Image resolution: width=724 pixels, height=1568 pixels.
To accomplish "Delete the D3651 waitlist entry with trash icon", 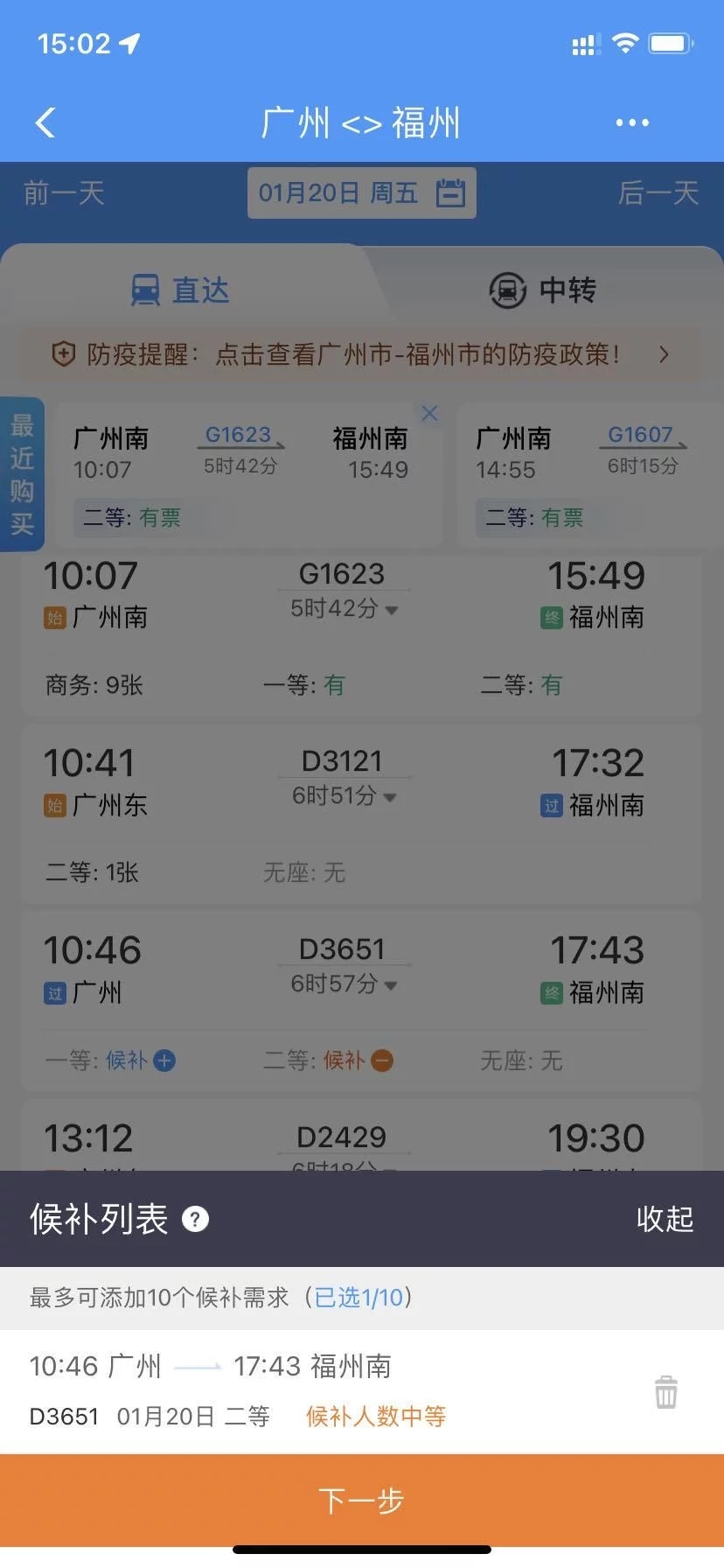I will click(666, 1391).
